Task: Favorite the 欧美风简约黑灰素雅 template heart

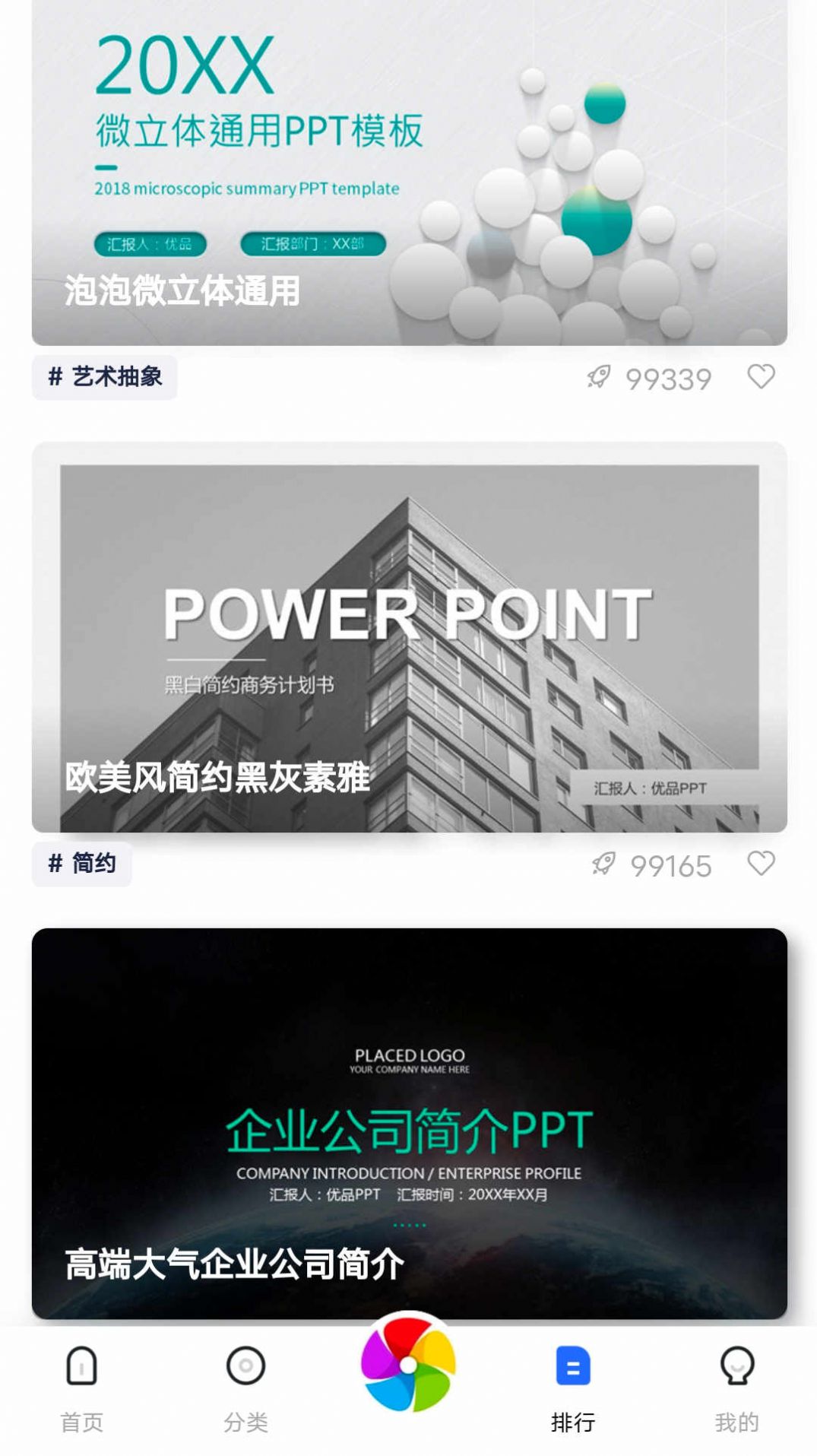Action: click(760, 864)
